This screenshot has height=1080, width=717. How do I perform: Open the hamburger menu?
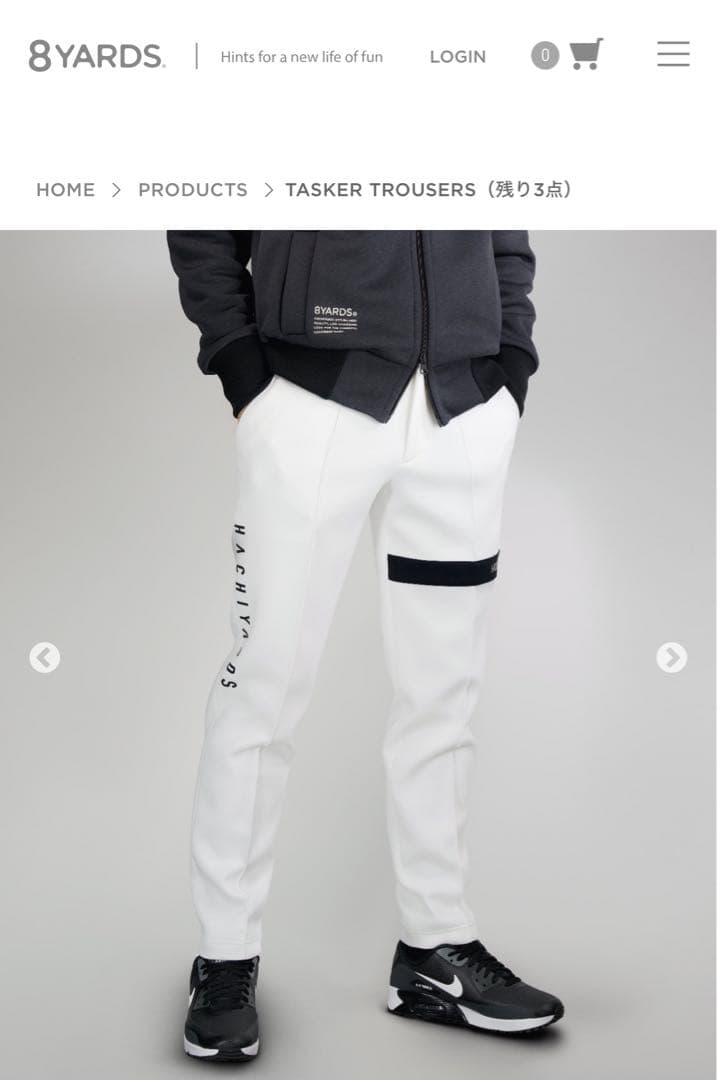coord(673,54)
